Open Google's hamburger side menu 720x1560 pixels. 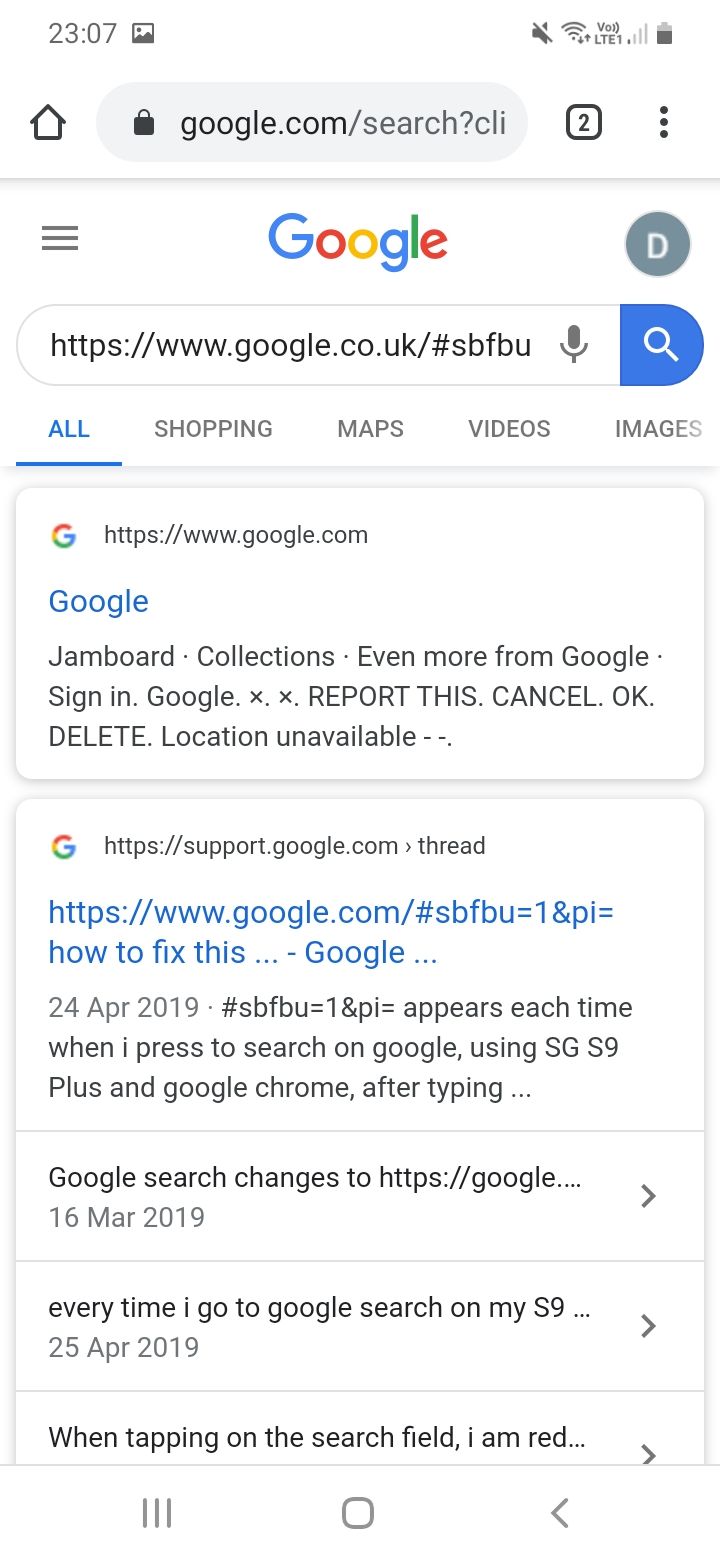point(60,239)
